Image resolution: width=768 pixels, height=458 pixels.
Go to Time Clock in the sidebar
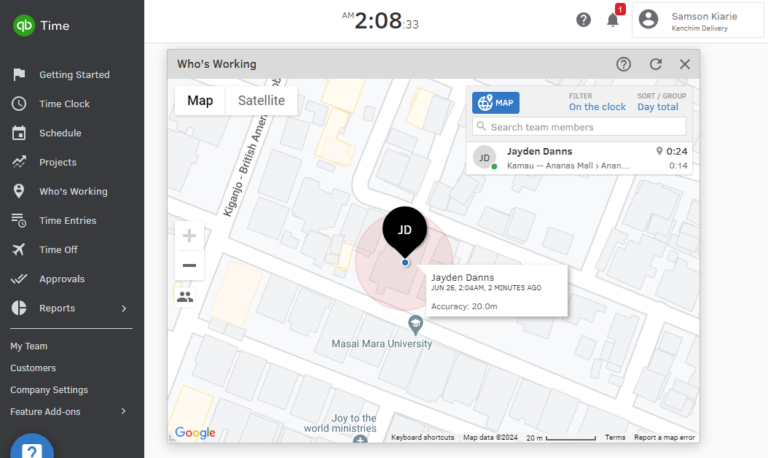click(64, 104)
